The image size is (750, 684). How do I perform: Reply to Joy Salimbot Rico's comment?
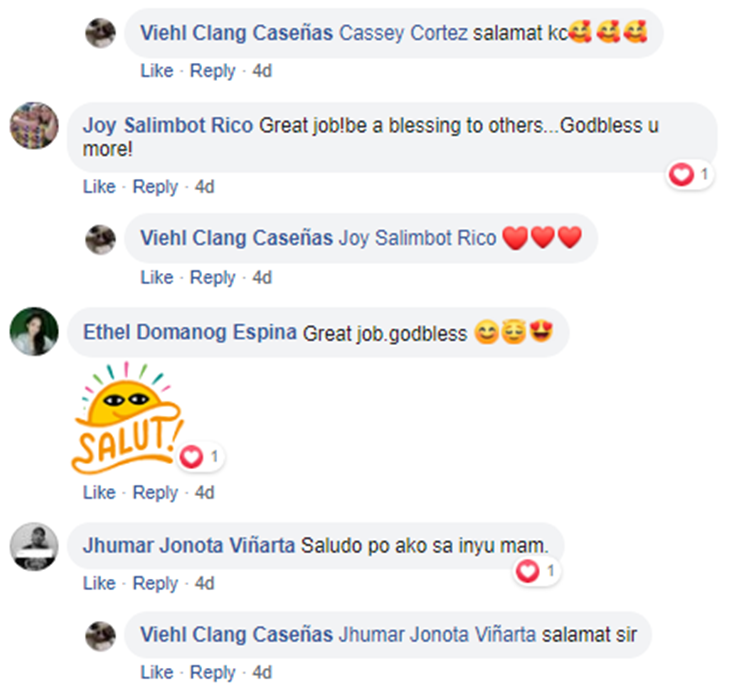coord(155,187)
